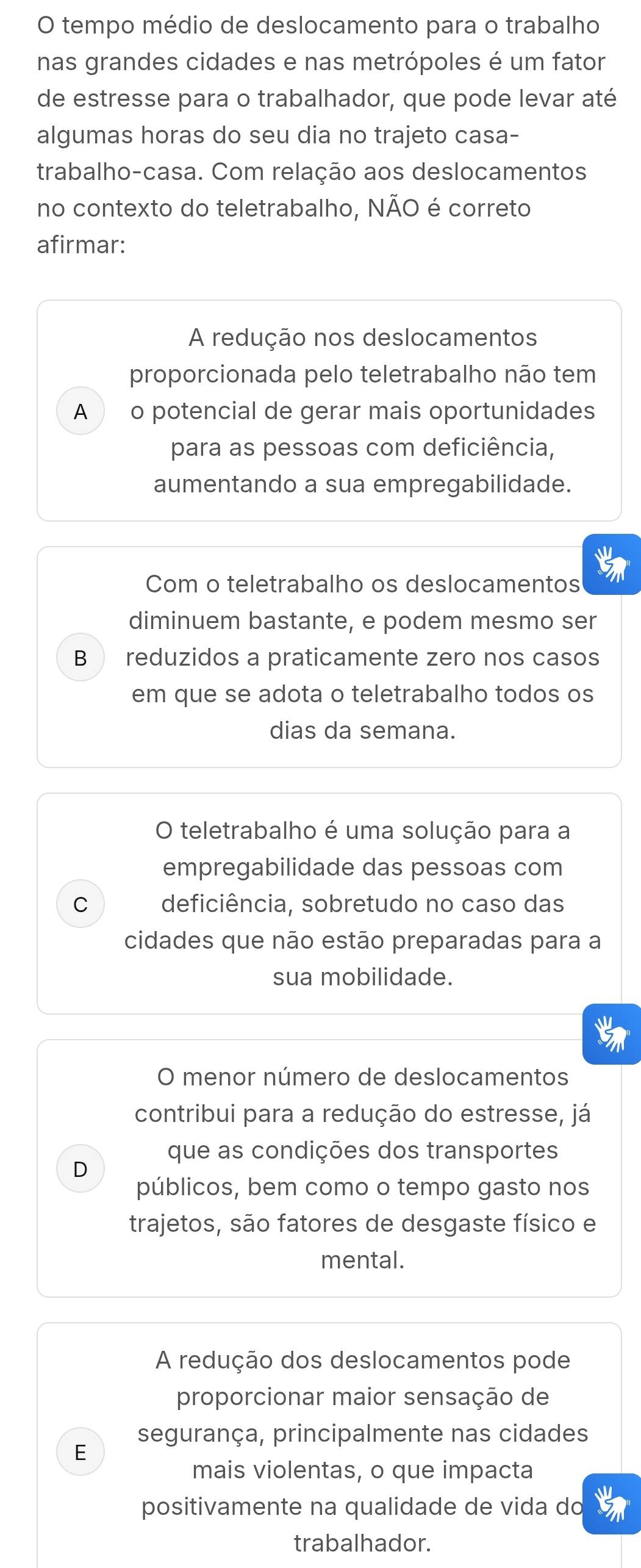Select answer option E
Screen dimensions: 641x1568
(80, 1451)
